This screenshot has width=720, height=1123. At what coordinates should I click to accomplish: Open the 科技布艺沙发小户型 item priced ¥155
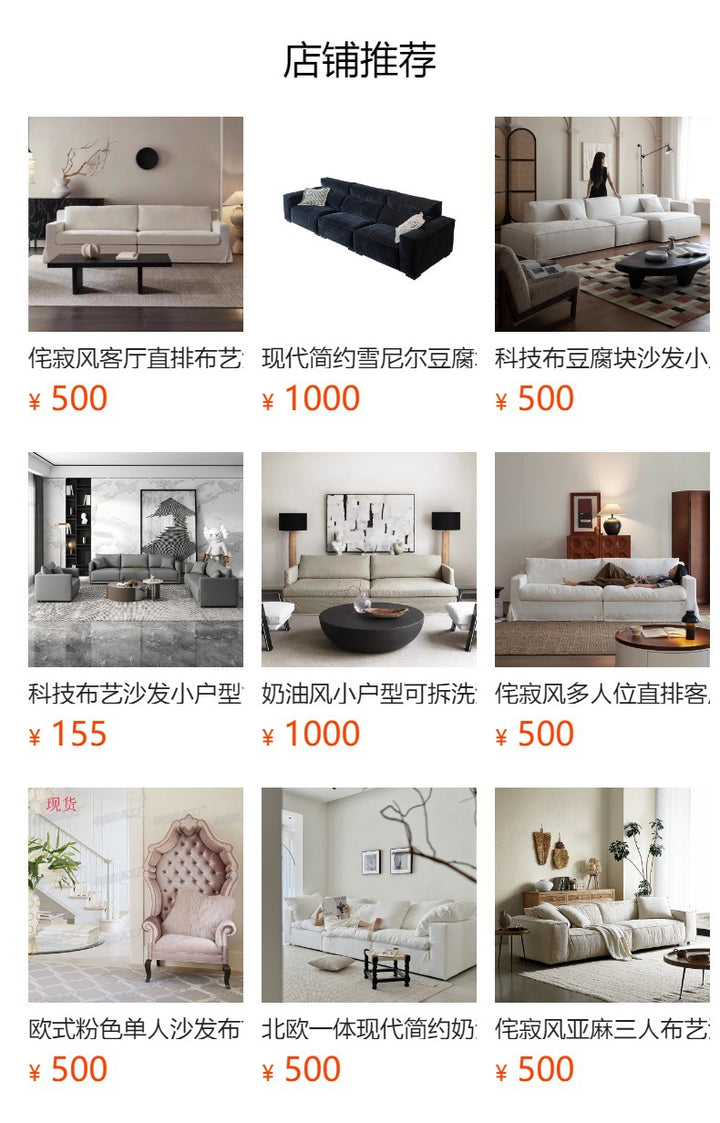click(x=135, y=559)
